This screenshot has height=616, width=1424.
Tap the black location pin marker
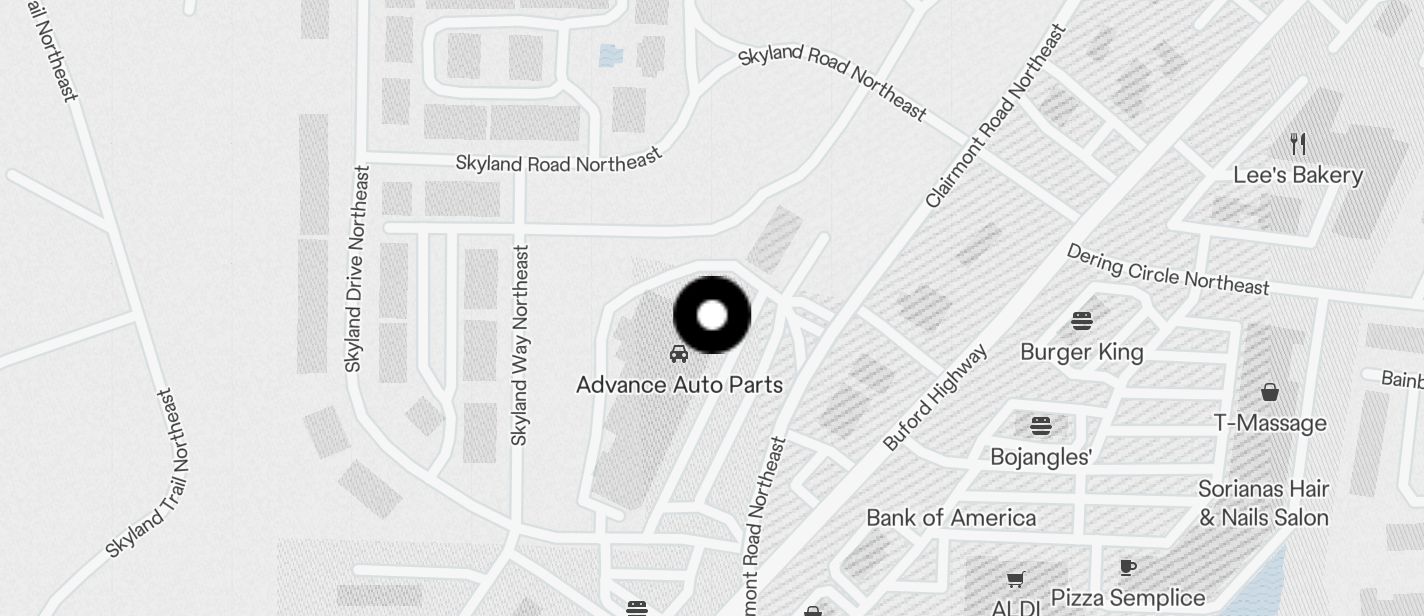click(x=712, y=315)
